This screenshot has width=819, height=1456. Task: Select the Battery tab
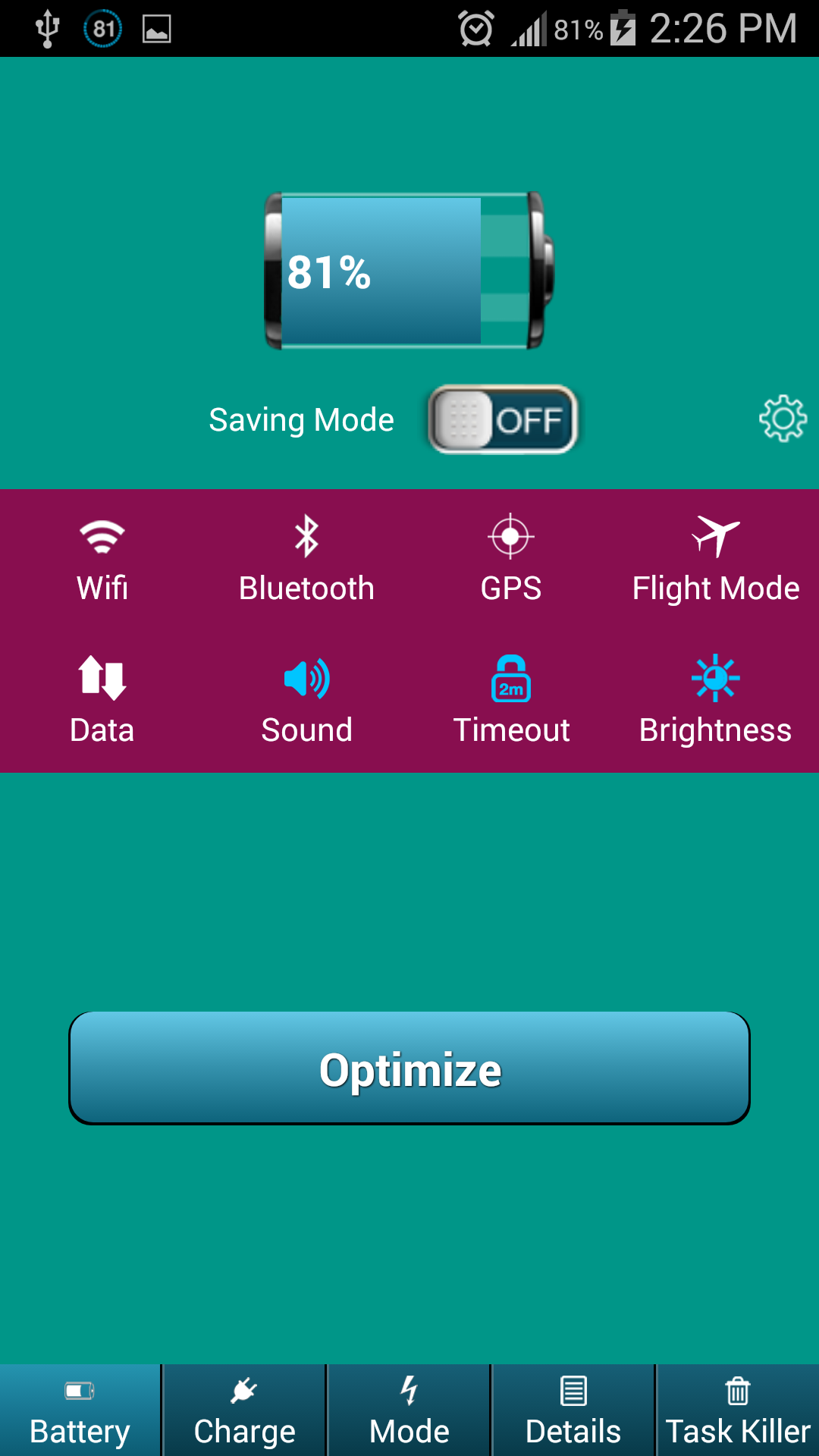pos(80,1411)
